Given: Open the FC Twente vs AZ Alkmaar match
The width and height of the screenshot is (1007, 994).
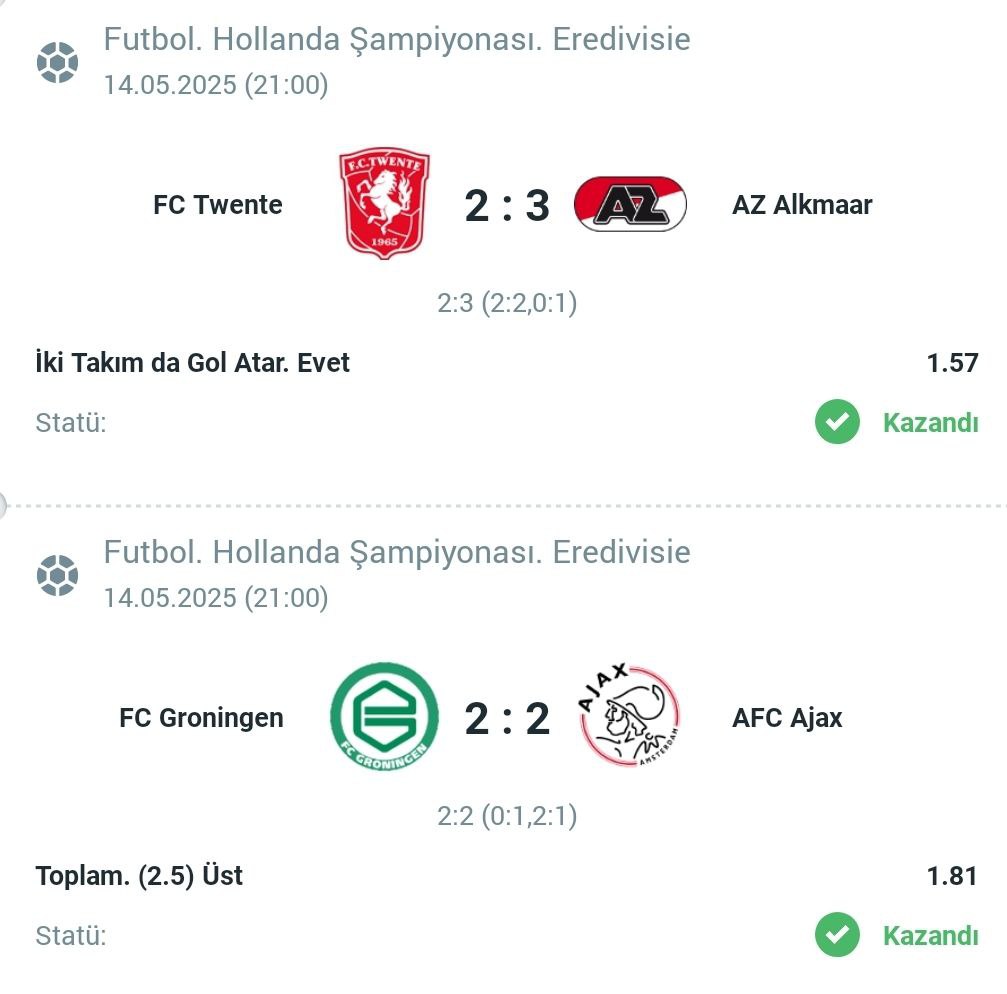Looking at the screenshot, I should click(507, 205).
